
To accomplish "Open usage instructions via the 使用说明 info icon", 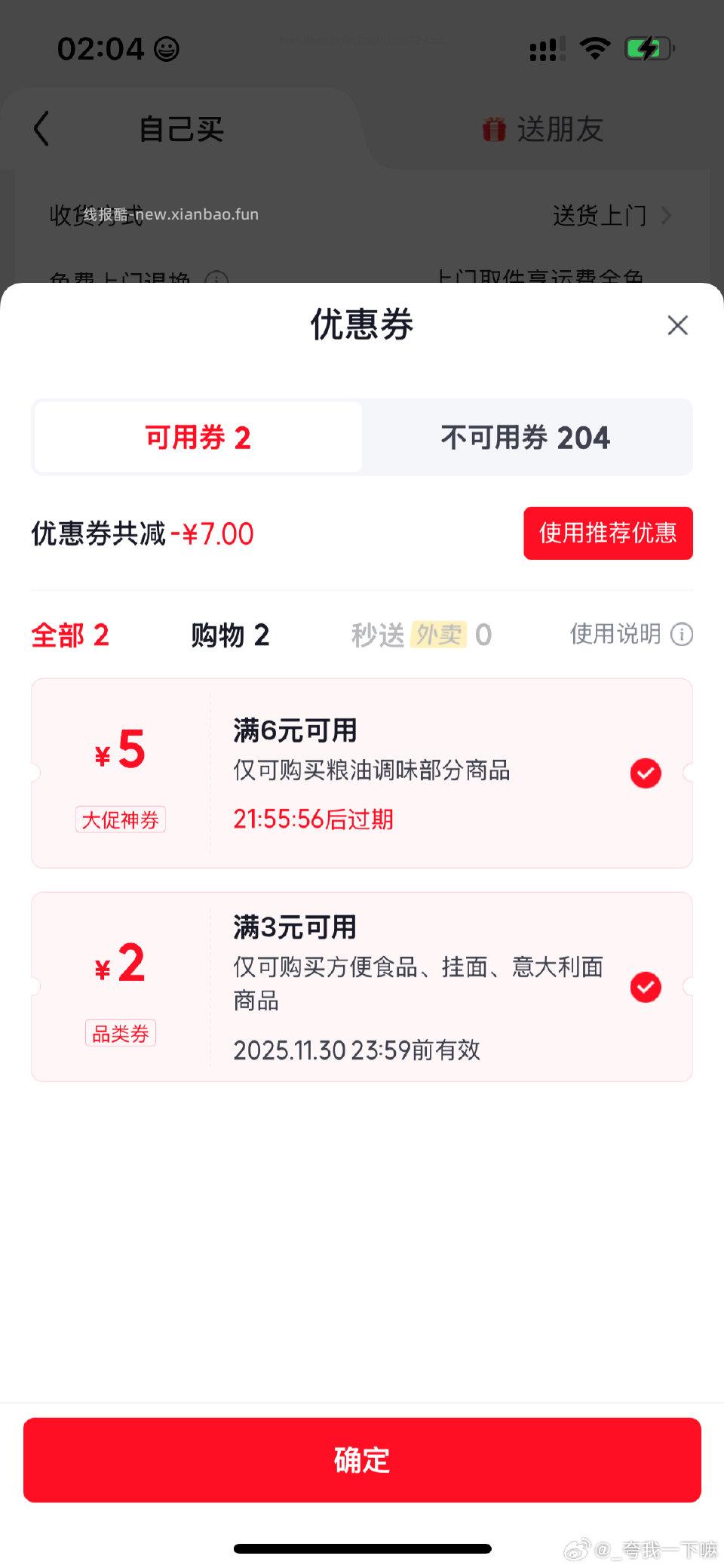I will (682, 635).
